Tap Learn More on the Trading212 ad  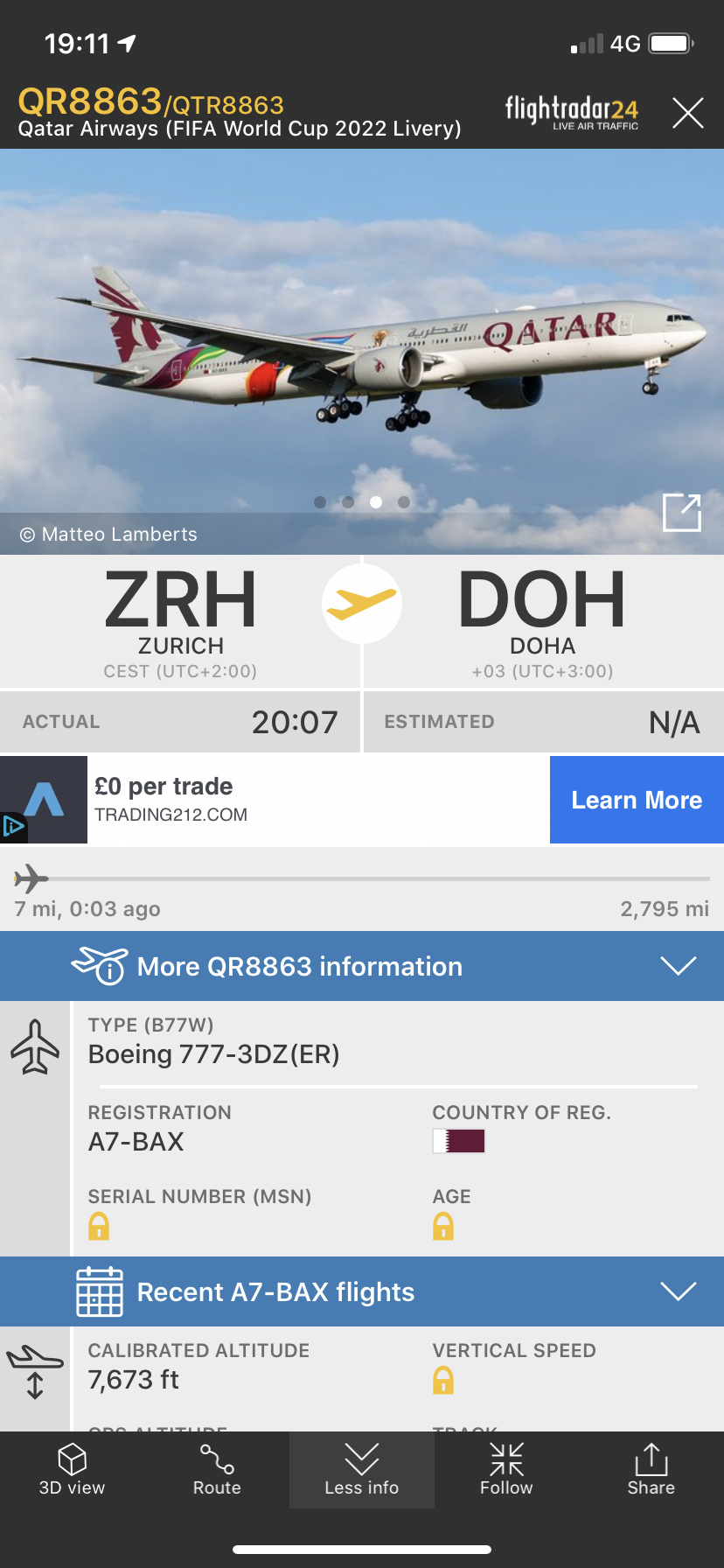pos(637,800)
